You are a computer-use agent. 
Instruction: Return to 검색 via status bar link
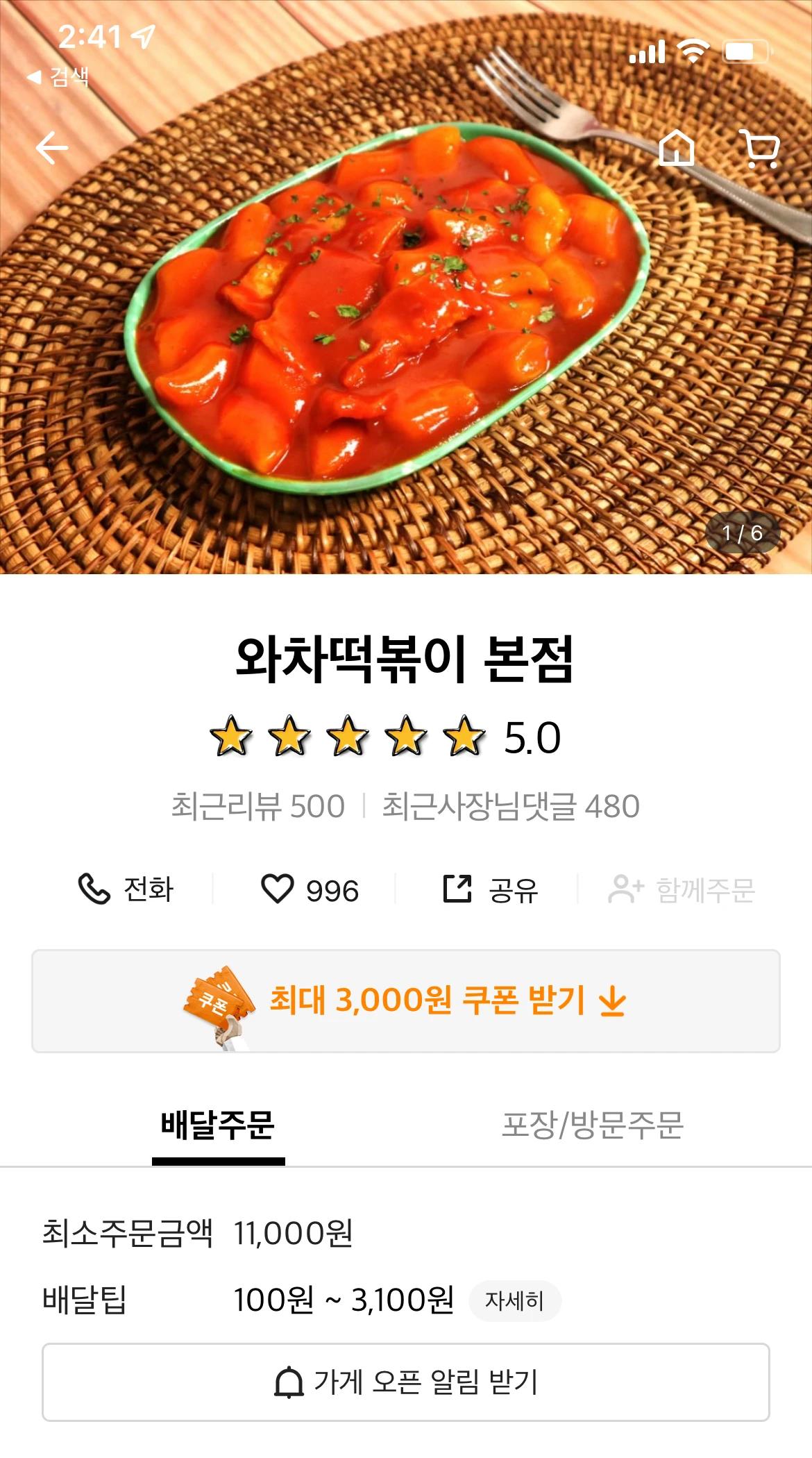coord(59,76)
